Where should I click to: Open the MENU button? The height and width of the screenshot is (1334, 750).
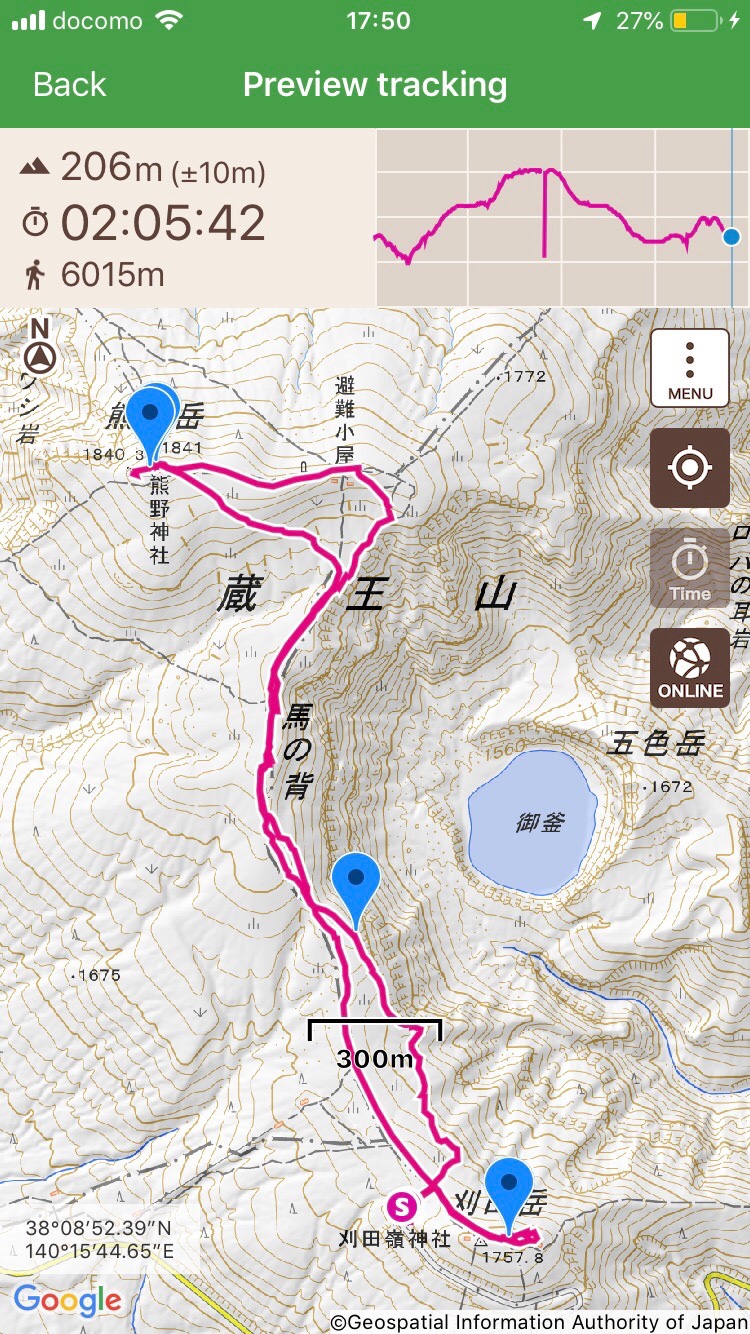(x=690, y=367)
